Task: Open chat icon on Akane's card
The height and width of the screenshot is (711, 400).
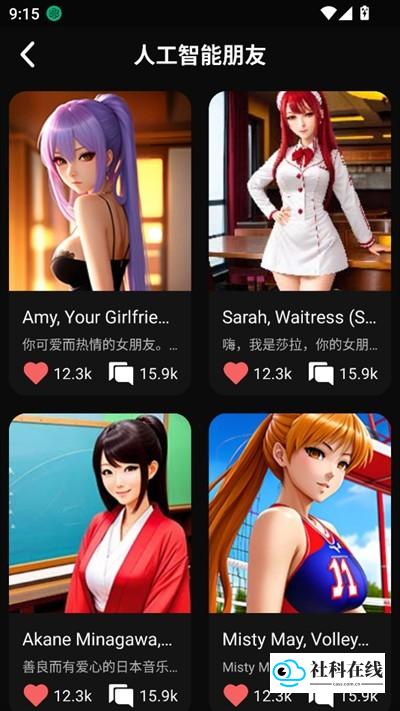Action: coord(121,696)
